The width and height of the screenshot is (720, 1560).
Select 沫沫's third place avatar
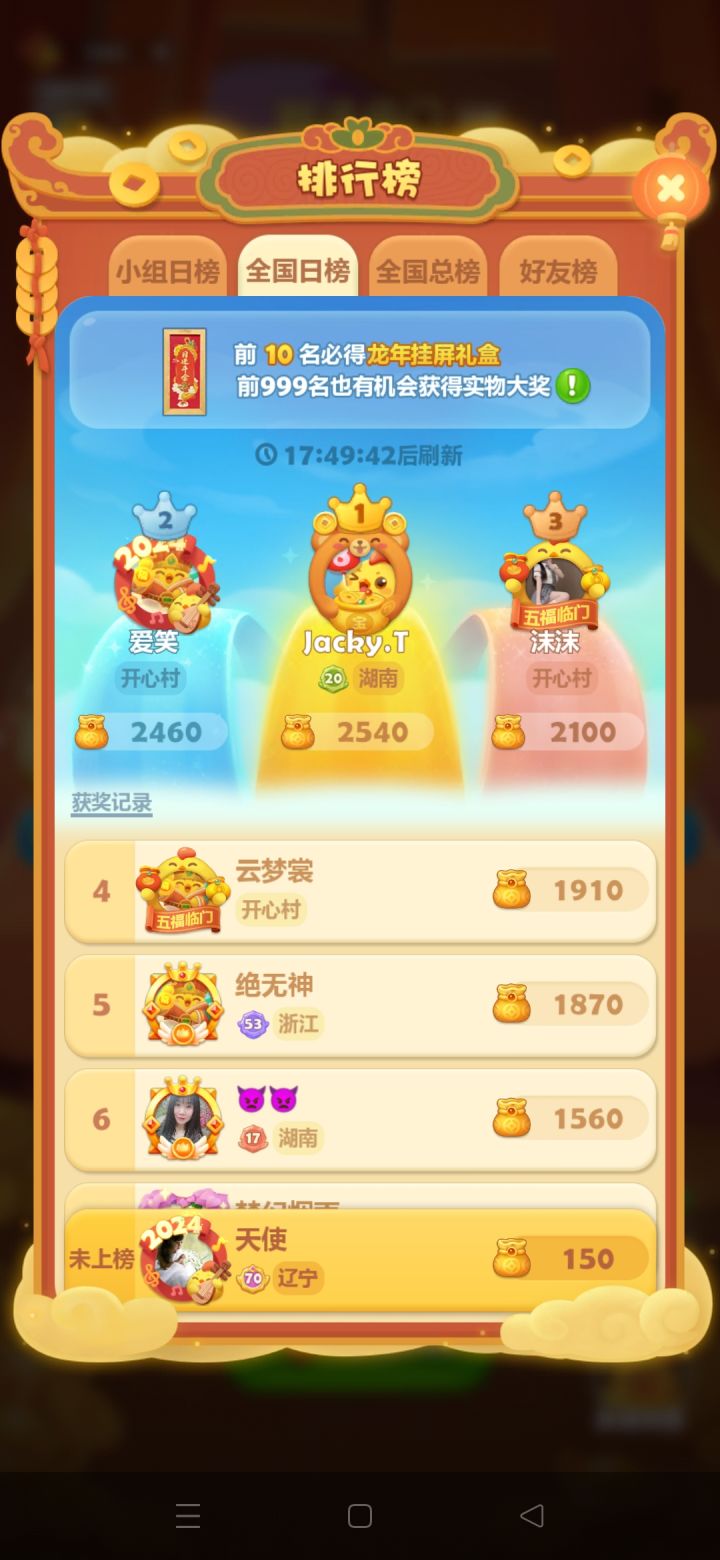[x=556, y=575]
